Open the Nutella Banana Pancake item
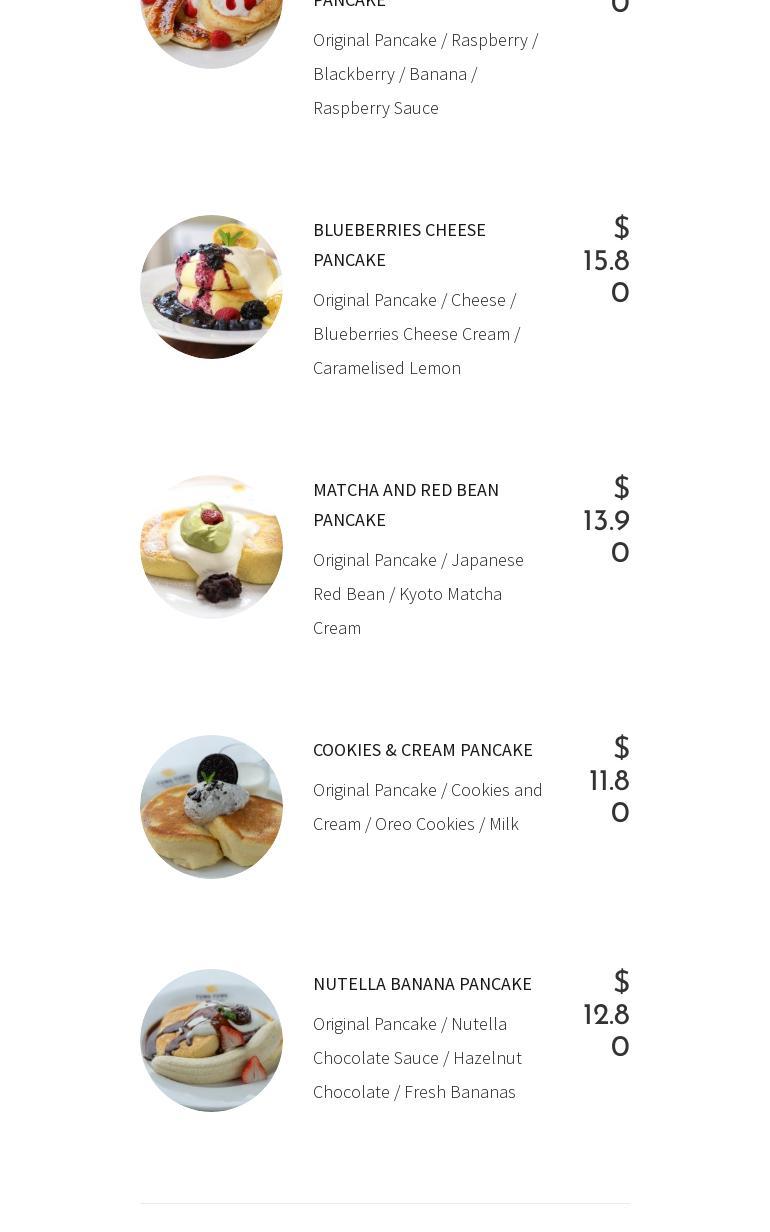 click(422, 983)
